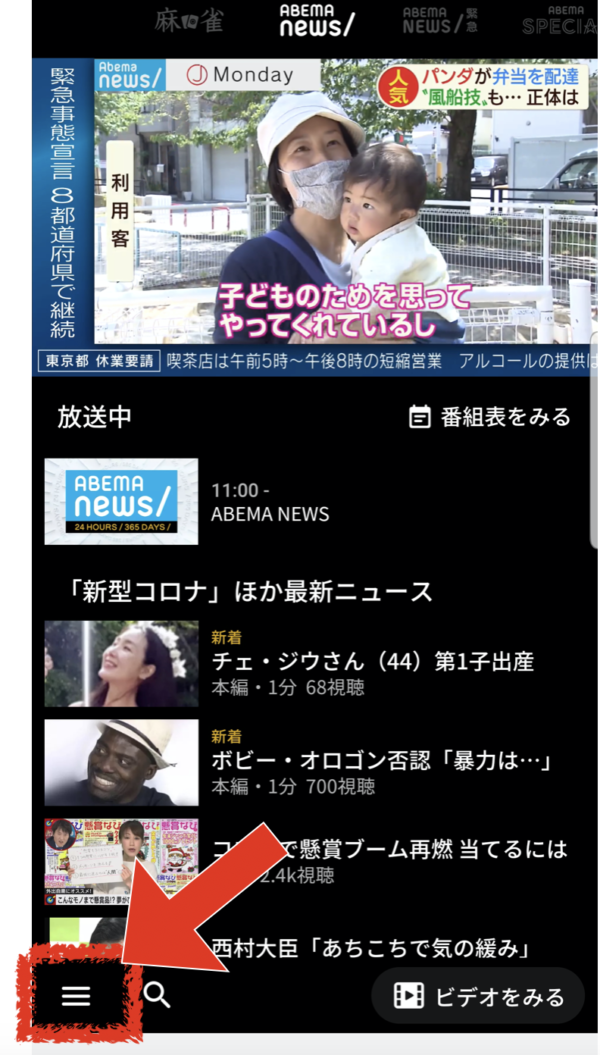
Task: Open the 11:00 ABEMA NEWS program
Action: tap(311, 502)
